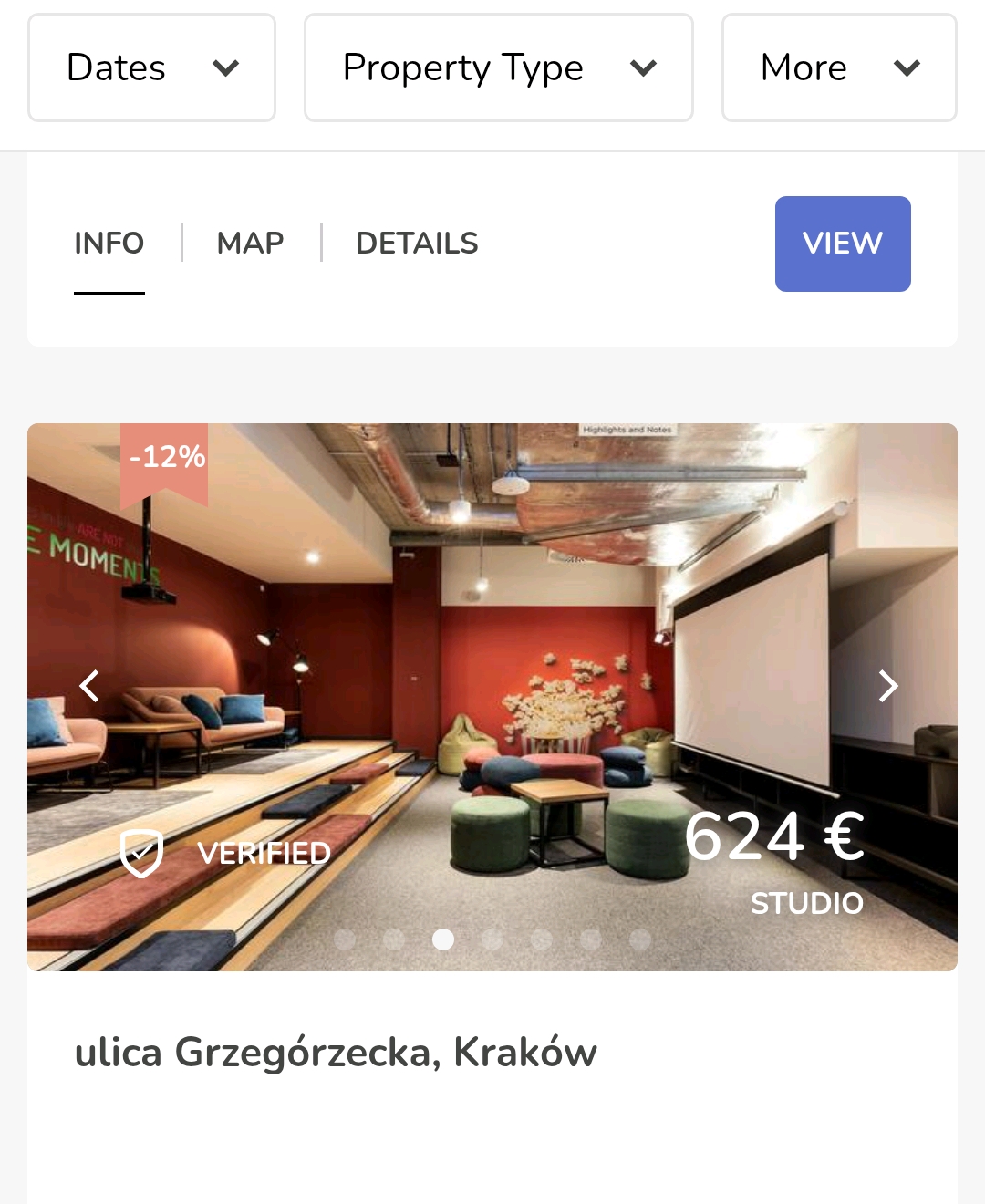Open the Property Type filter
The width and height of the screenshot is (985, 1204).
point(498,67)
